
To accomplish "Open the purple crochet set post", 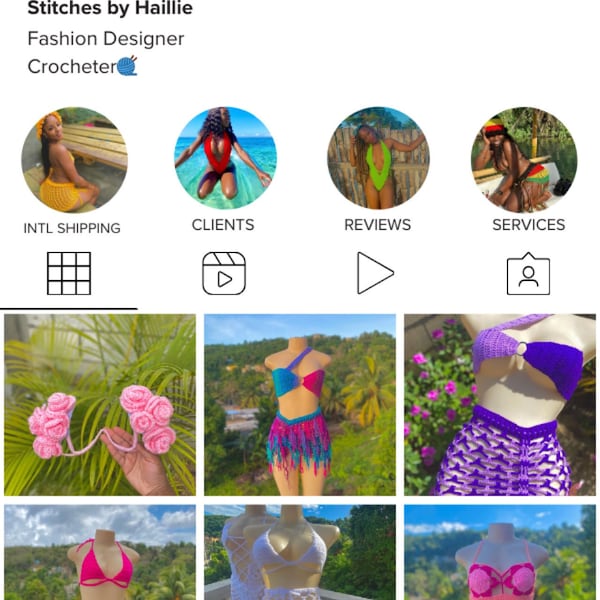I will (499, 405).
